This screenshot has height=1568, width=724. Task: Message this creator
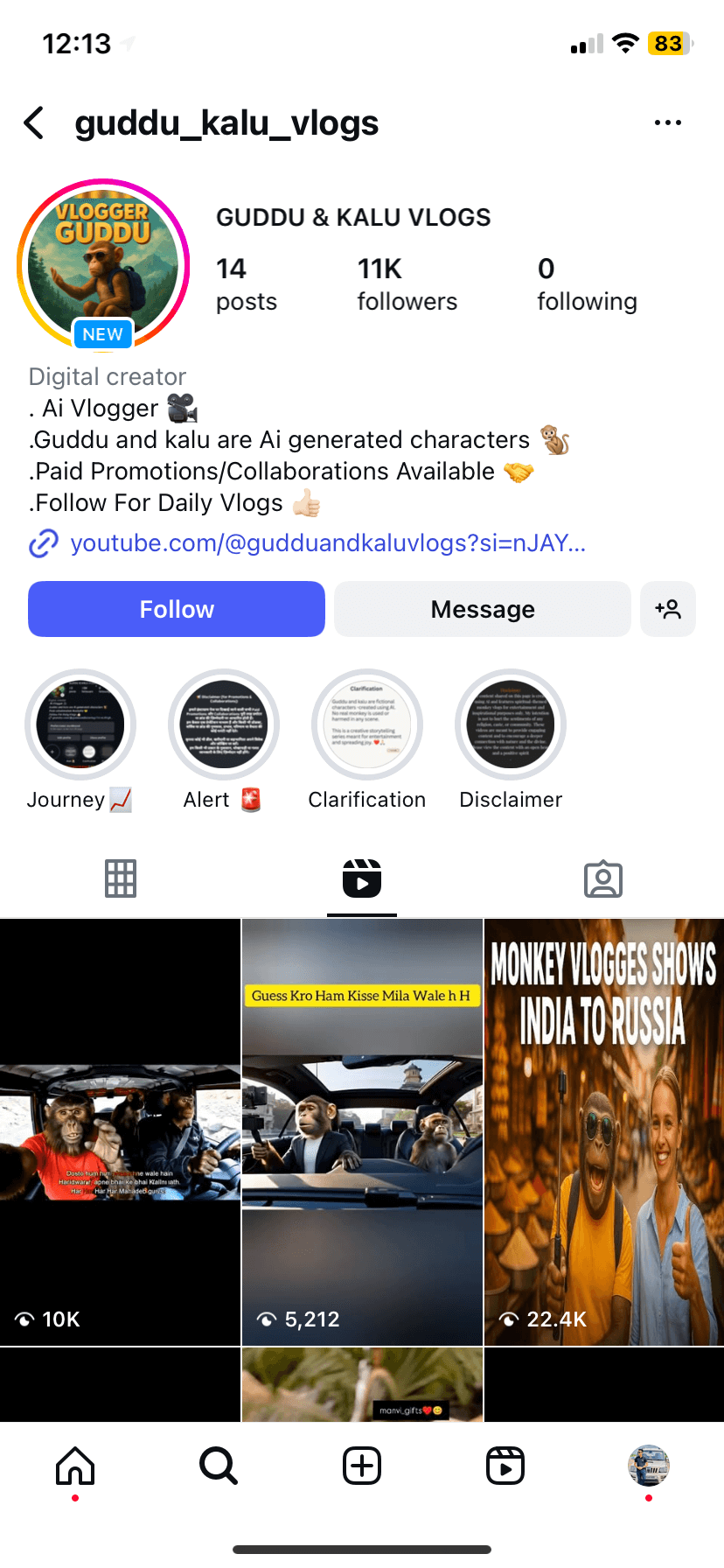point(482,609)
